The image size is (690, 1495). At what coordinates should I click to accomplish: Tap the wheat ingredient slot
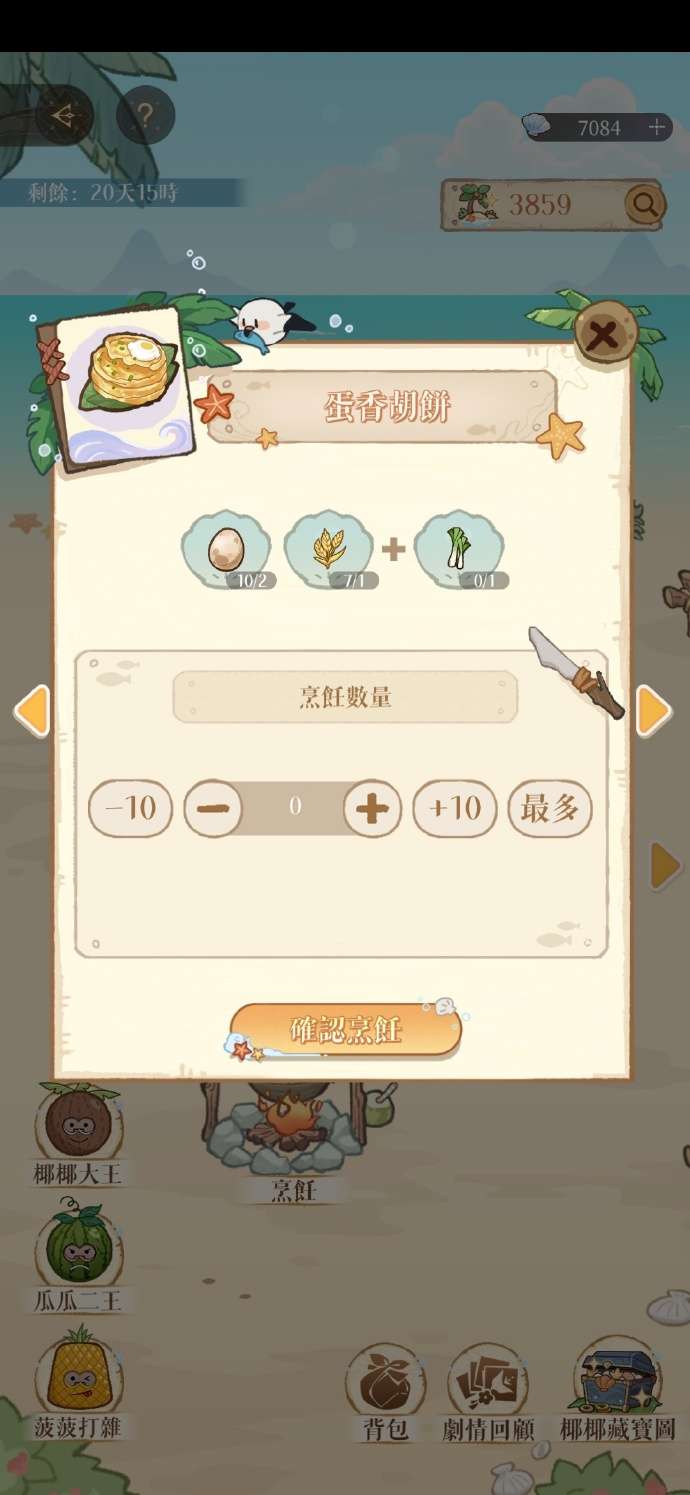tap(329, 550)
